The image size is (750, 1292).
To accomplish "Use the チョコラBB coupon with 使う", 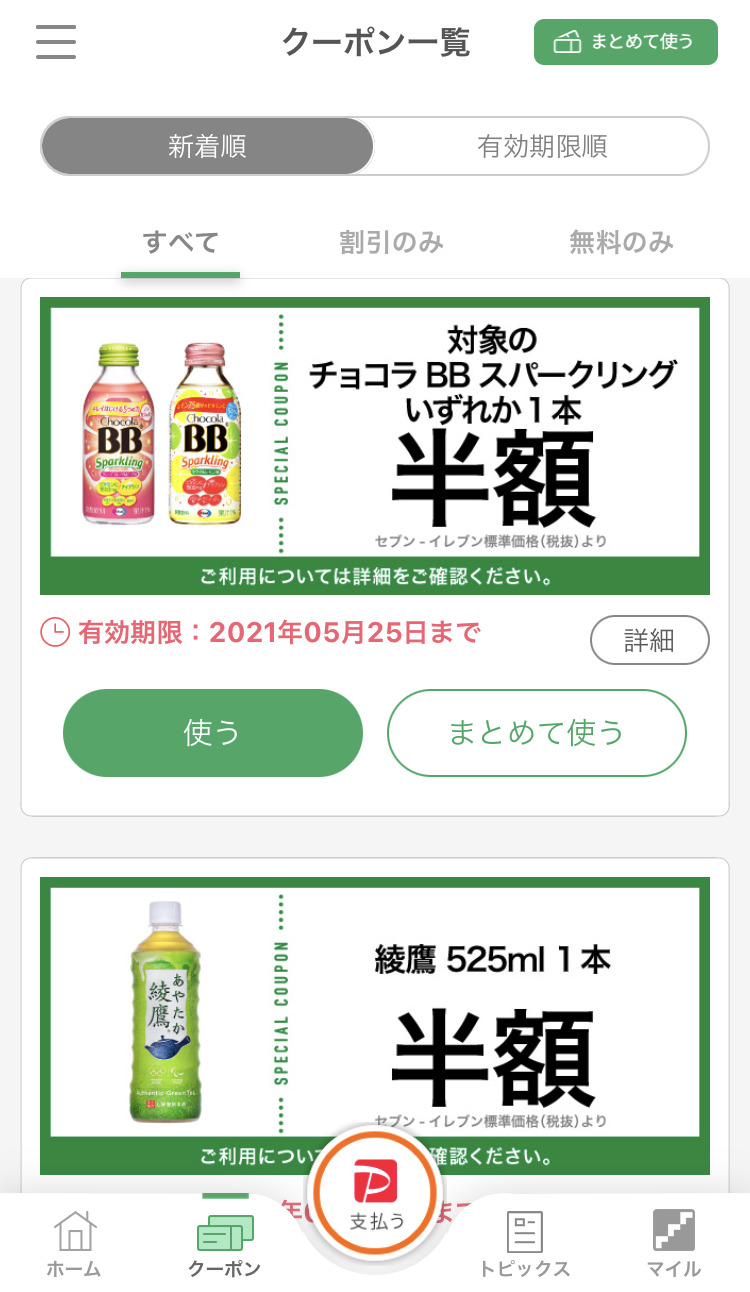I will pyautogui.click(x=213, y=733).
